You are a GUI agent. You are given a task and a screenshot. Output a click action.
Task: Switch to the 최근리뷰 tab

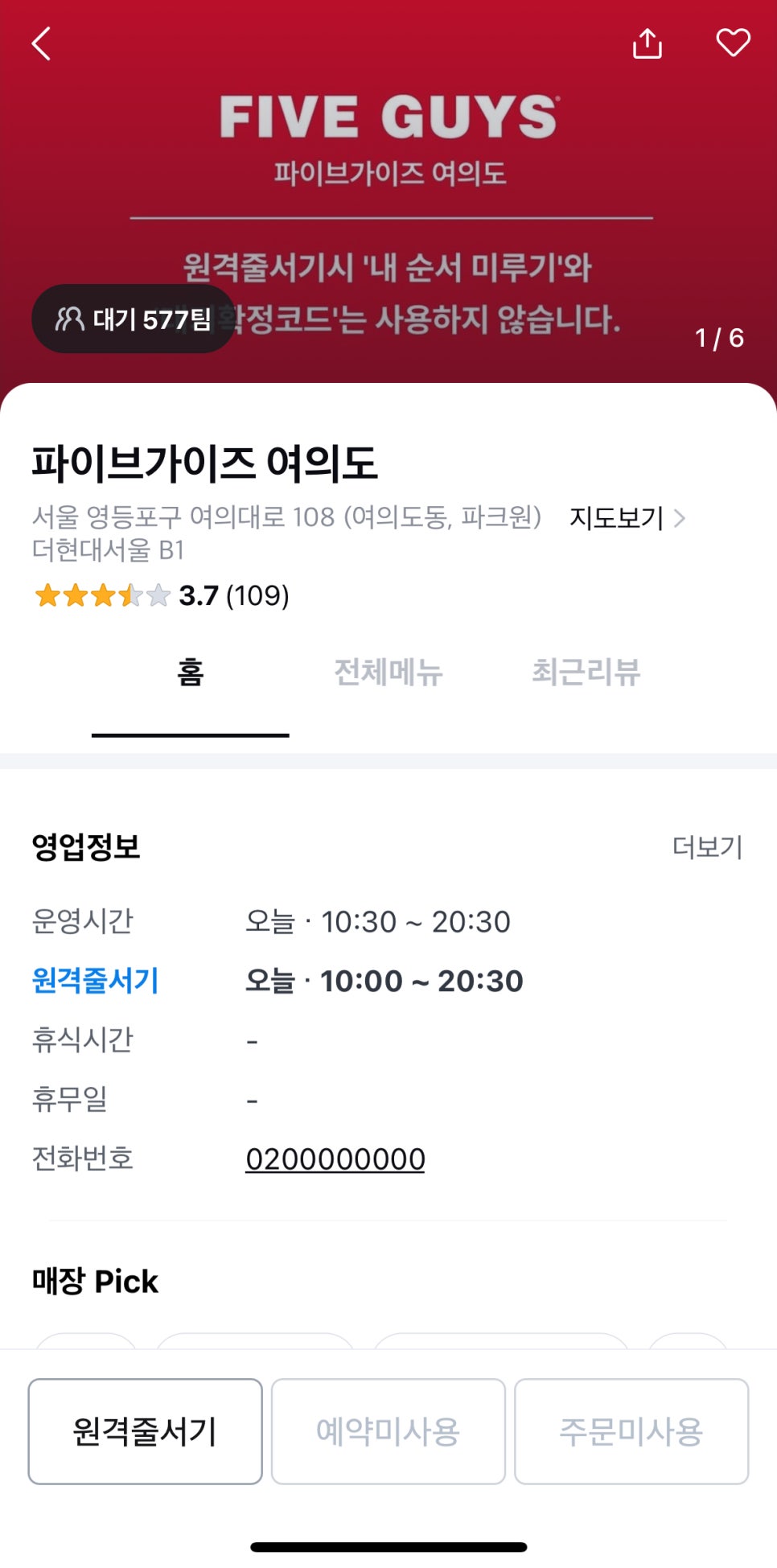586,673
